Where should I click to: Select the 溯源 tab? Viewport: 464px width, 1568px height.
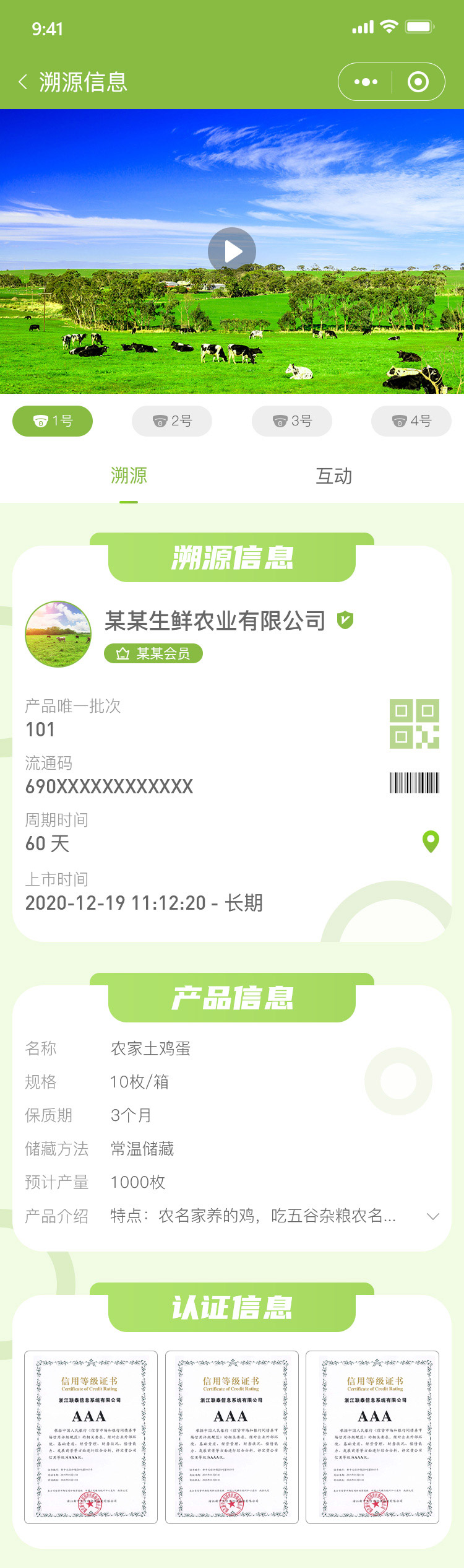pos(129,476)
